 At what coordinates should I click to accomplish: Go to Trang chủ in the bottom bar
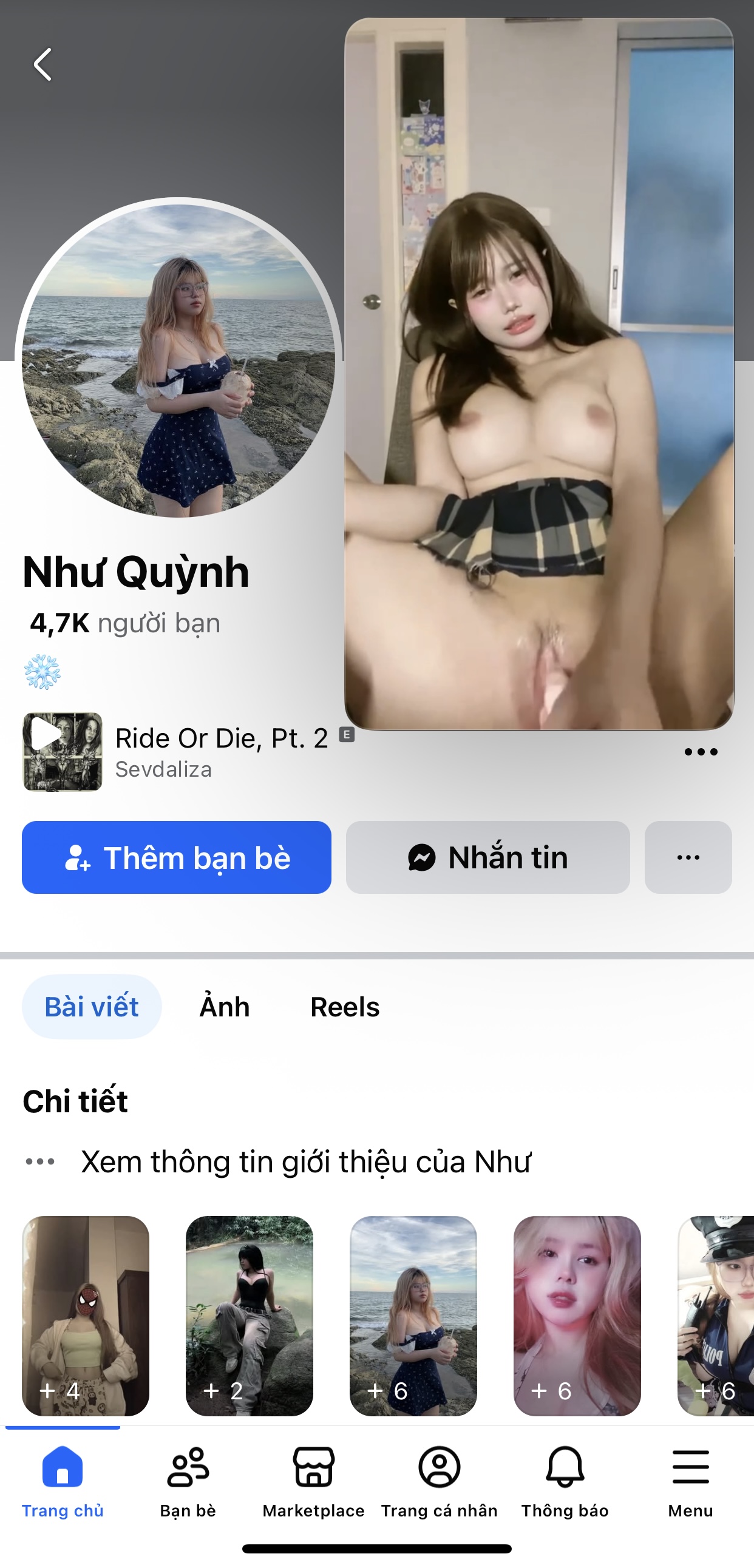pyautogui.click(x=63, y=1482)
